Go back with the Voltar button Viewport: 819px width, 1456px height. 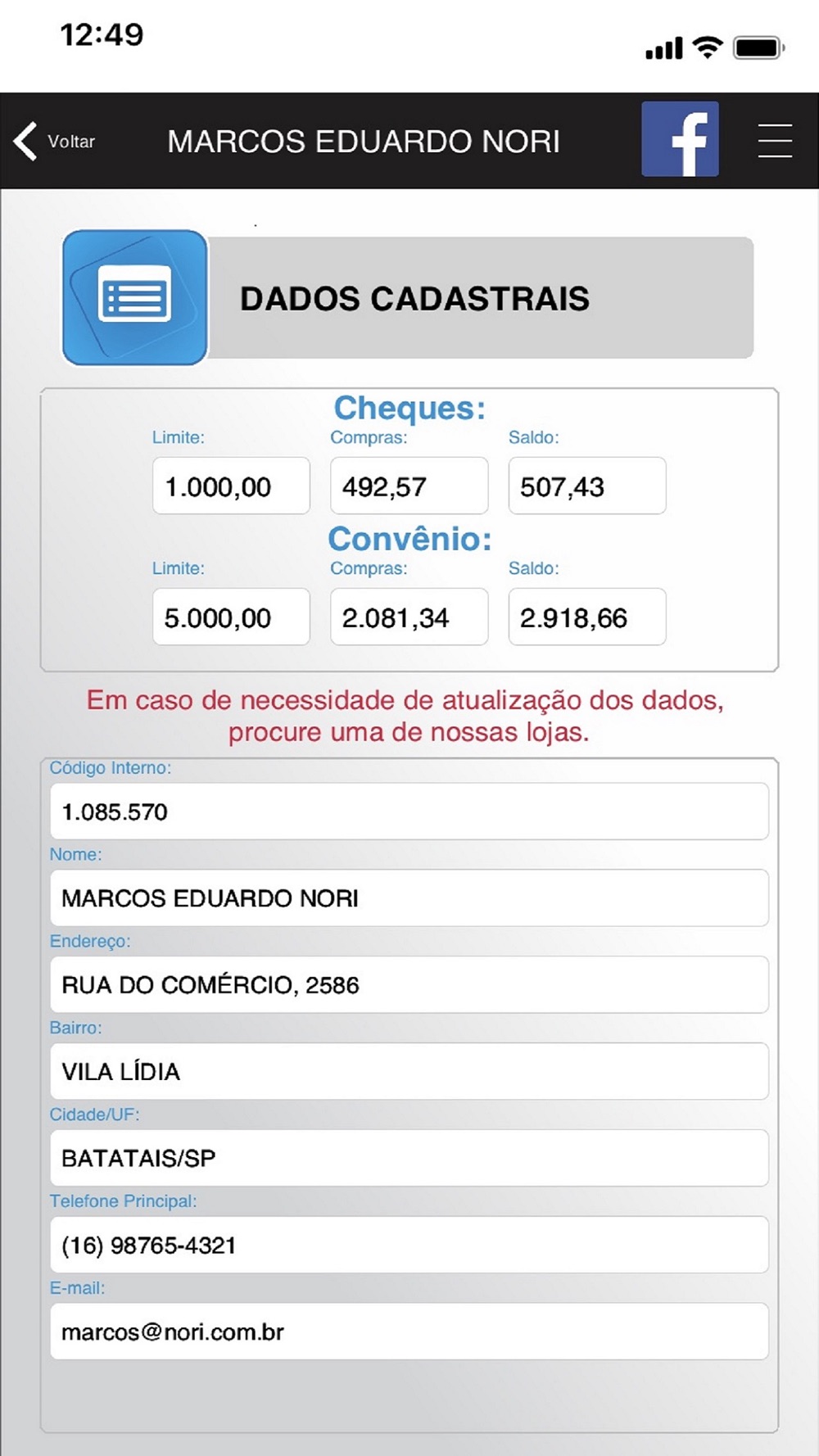[x=55, y=141]
